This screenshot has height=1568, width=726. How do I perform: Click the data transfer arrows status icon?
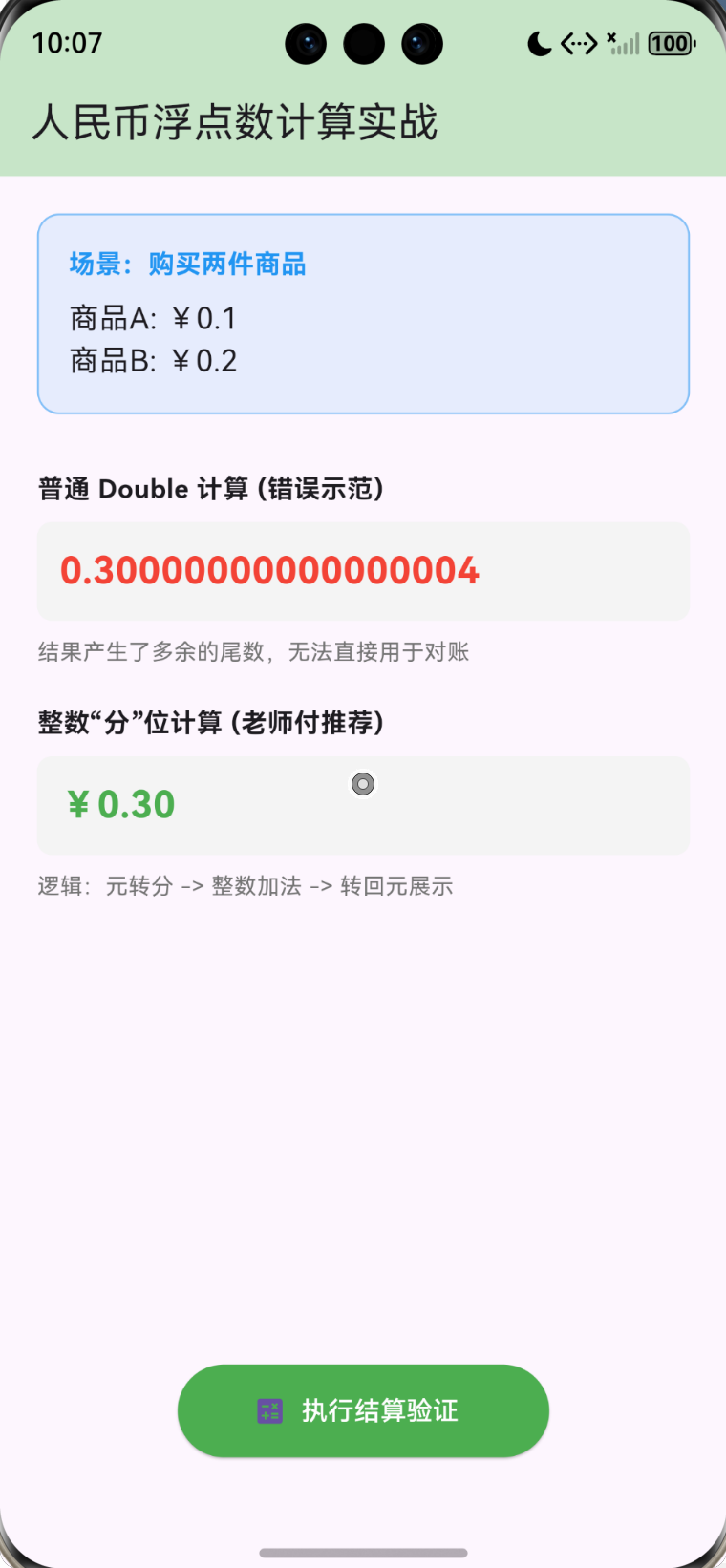(579, 43)
